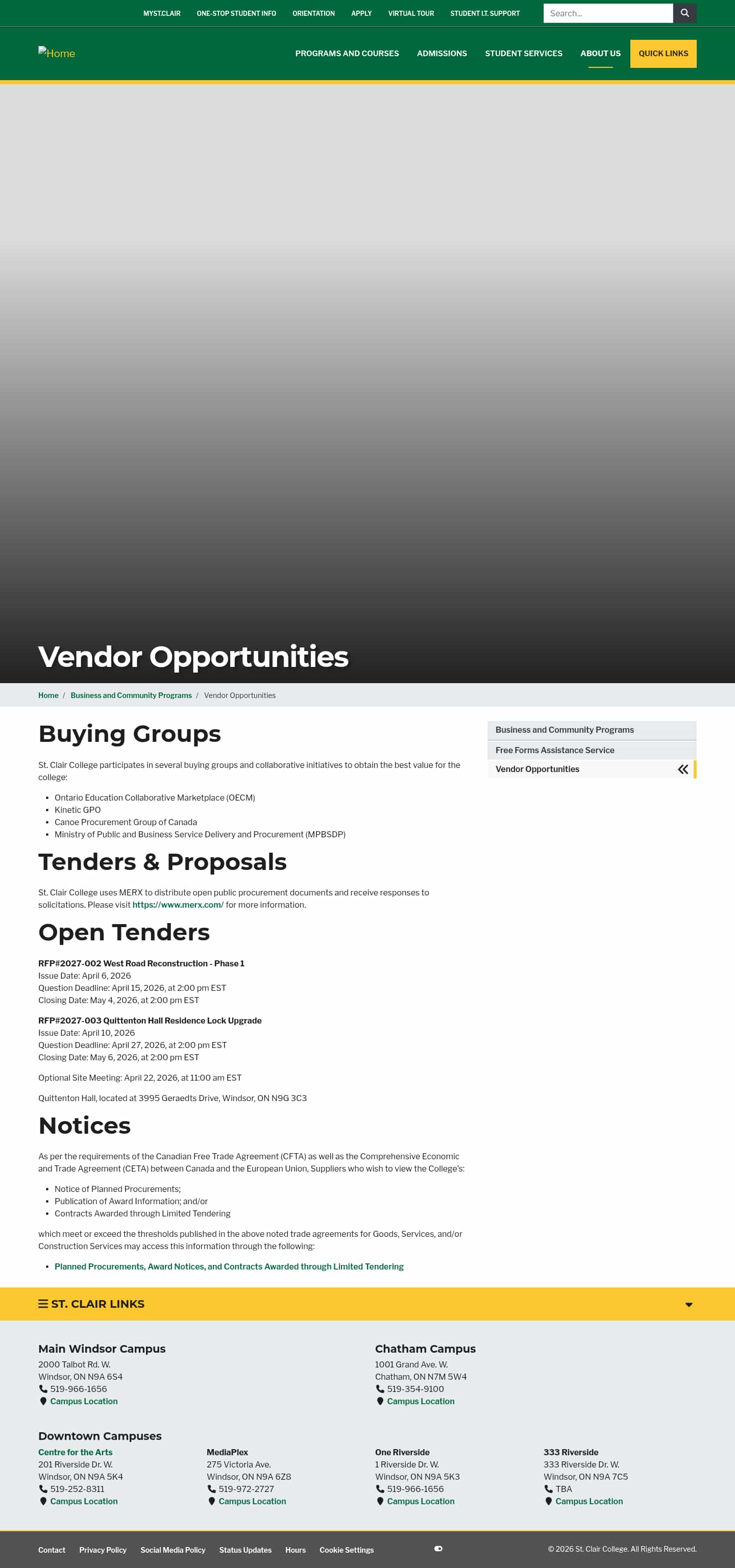Click inside the search input field
Screen dimensions: 735x1568
(607, 13)
